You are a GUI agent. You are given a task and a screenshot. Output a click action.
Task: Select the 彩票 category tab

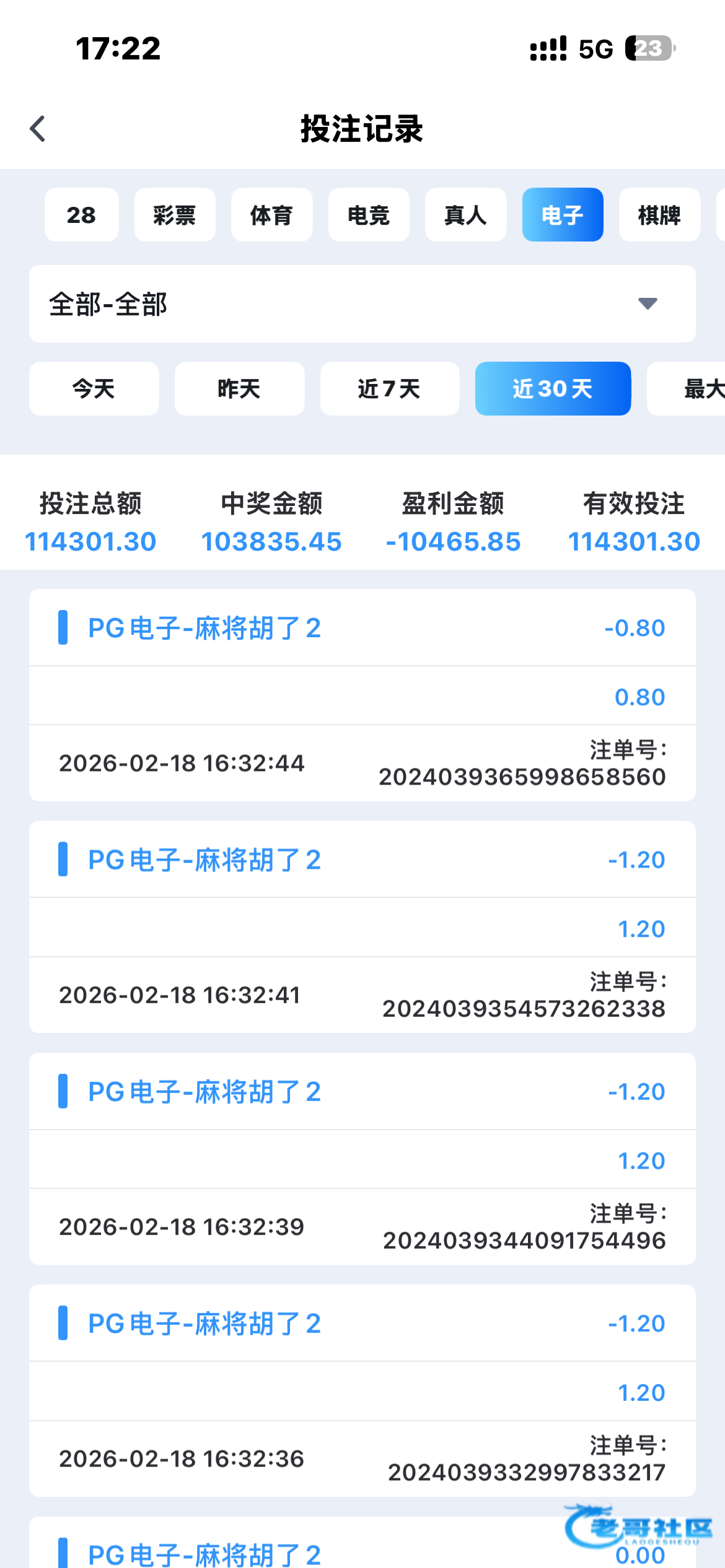tap(175, 215)
